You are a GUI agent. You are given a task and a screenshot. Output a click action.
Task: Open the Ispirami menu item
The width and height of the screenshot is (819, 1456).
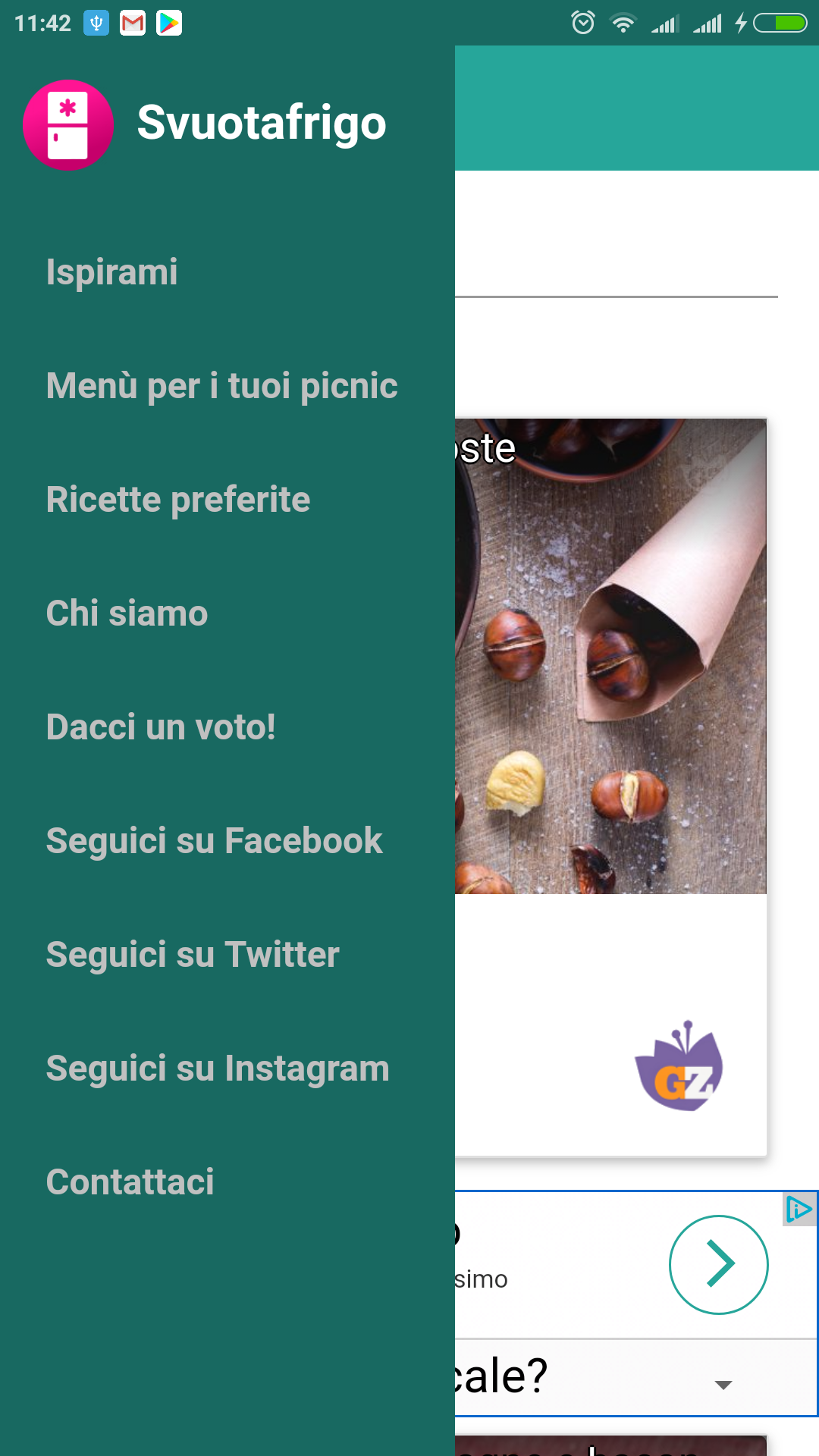click(x=112, y=272)
